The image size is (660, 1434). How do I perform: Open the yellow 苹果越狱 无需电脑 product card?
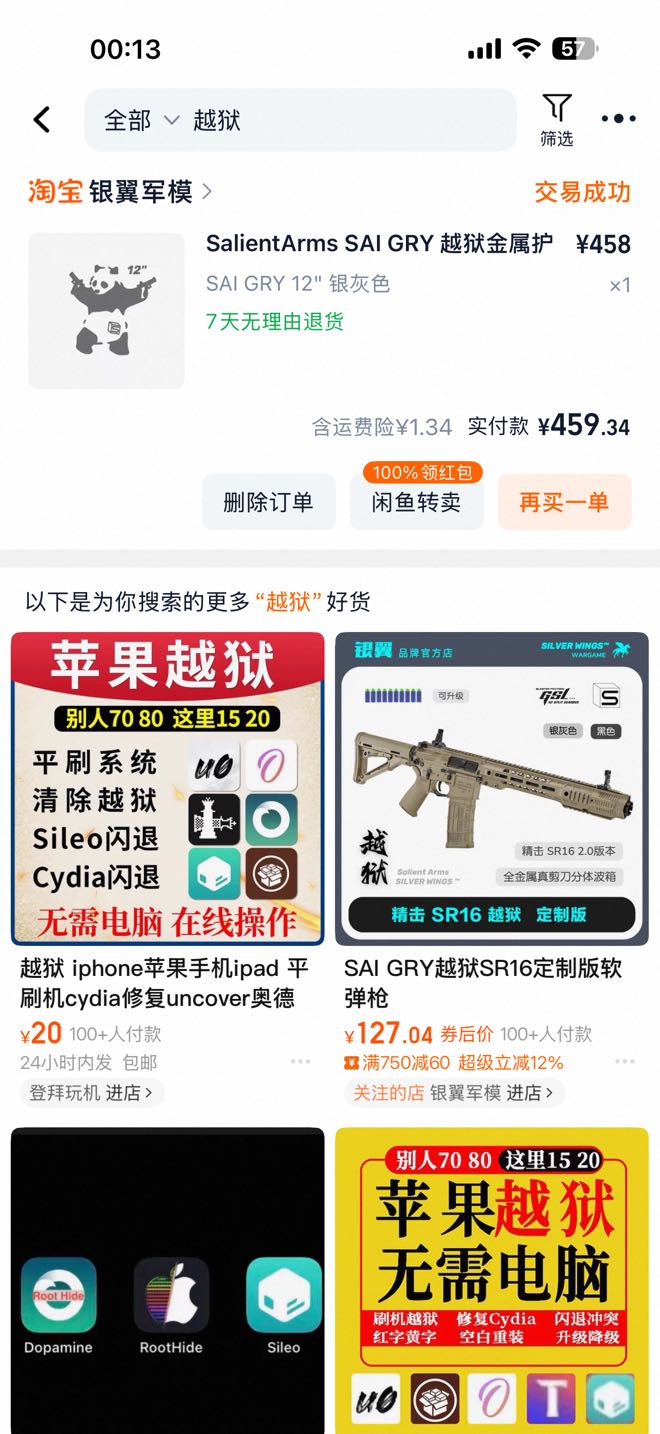click(x=492, y=1280)
